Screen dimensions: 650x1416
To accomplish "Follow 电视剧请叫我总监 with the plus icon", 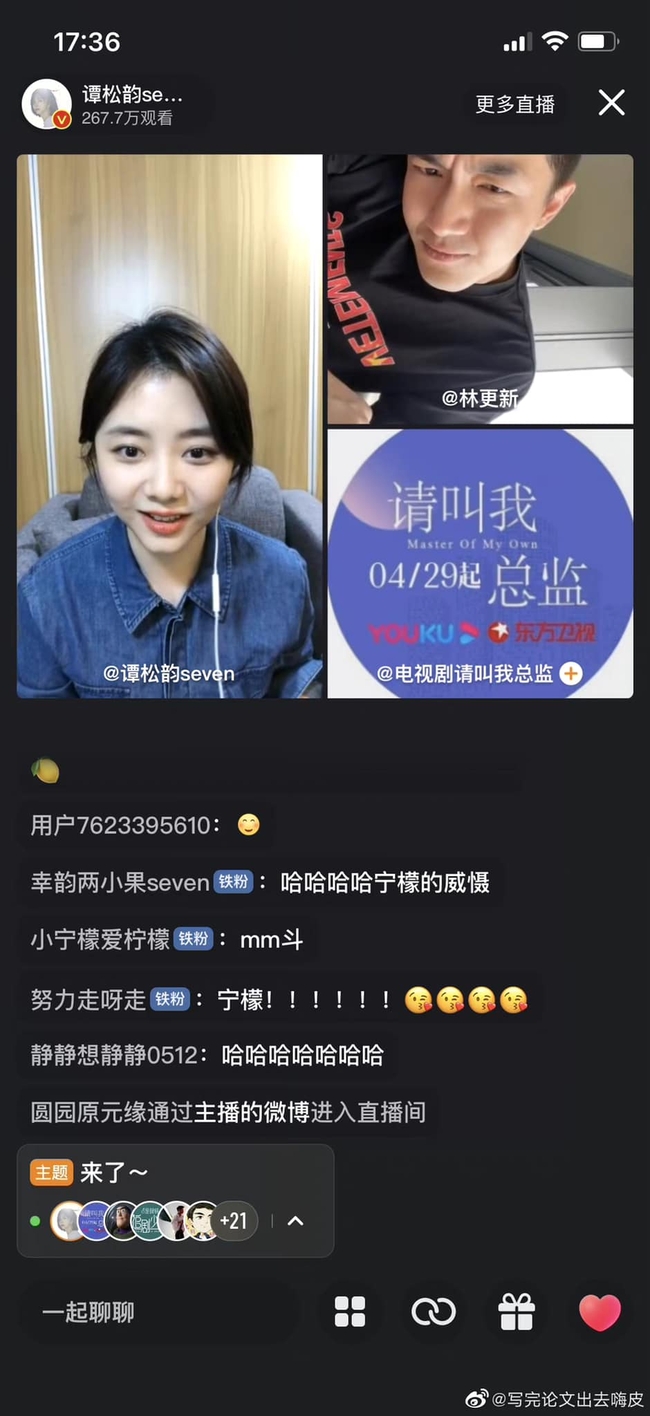I will tap(571, 673).
